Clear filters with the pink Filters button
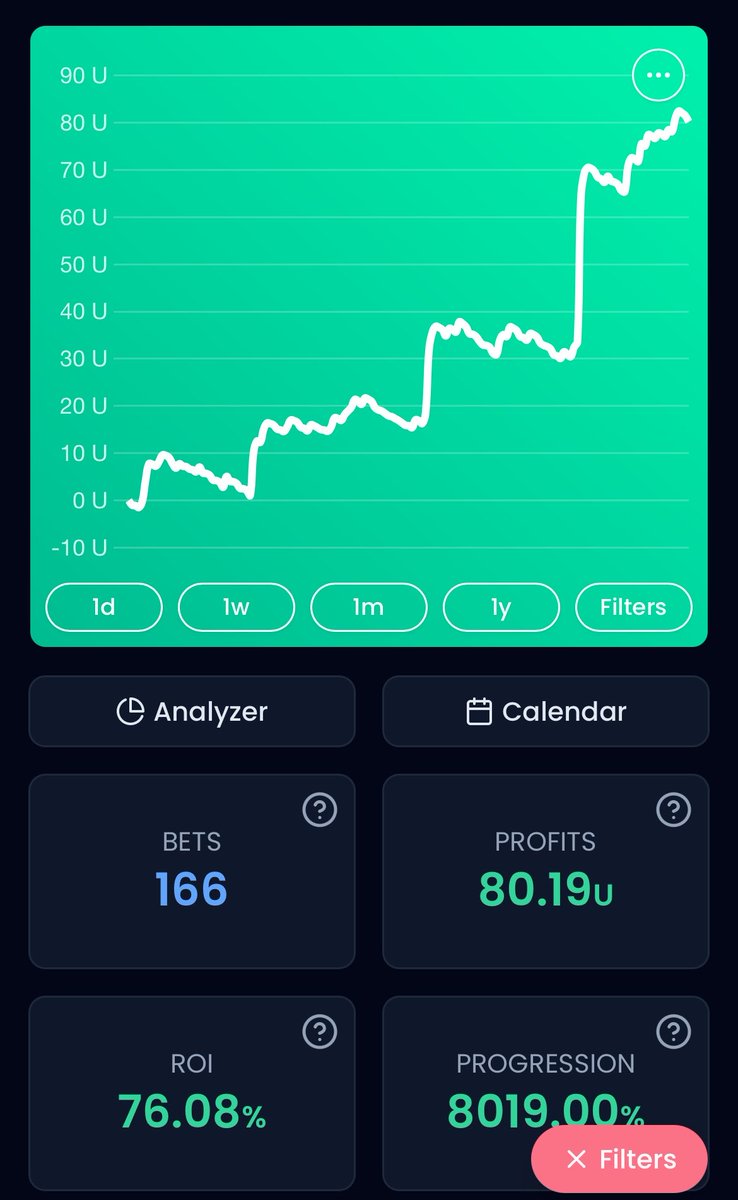Image resolution: width=738 pixels, height=1200 pixels. [620, 1159]
